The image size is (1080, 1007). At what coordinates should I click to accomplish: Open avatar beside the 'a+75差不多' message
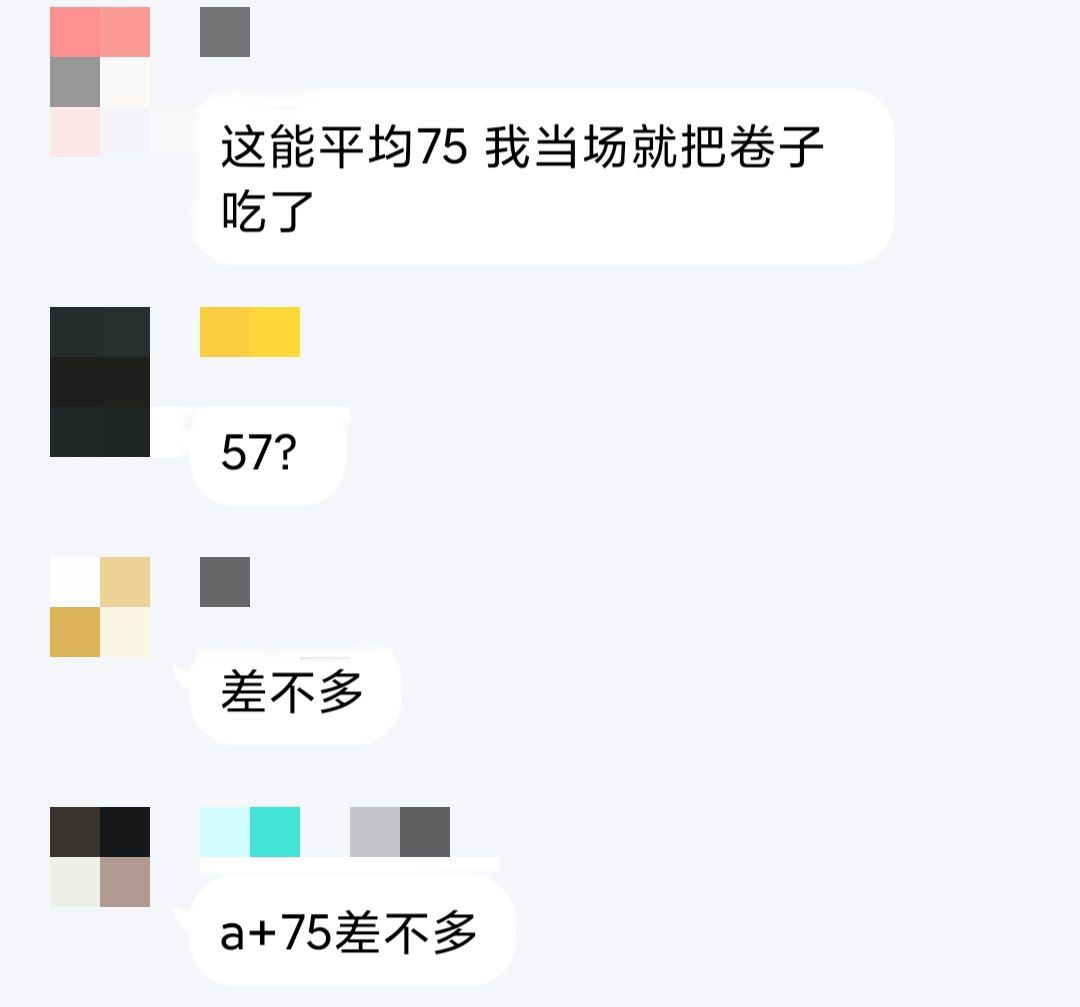[x=100, y=857]
